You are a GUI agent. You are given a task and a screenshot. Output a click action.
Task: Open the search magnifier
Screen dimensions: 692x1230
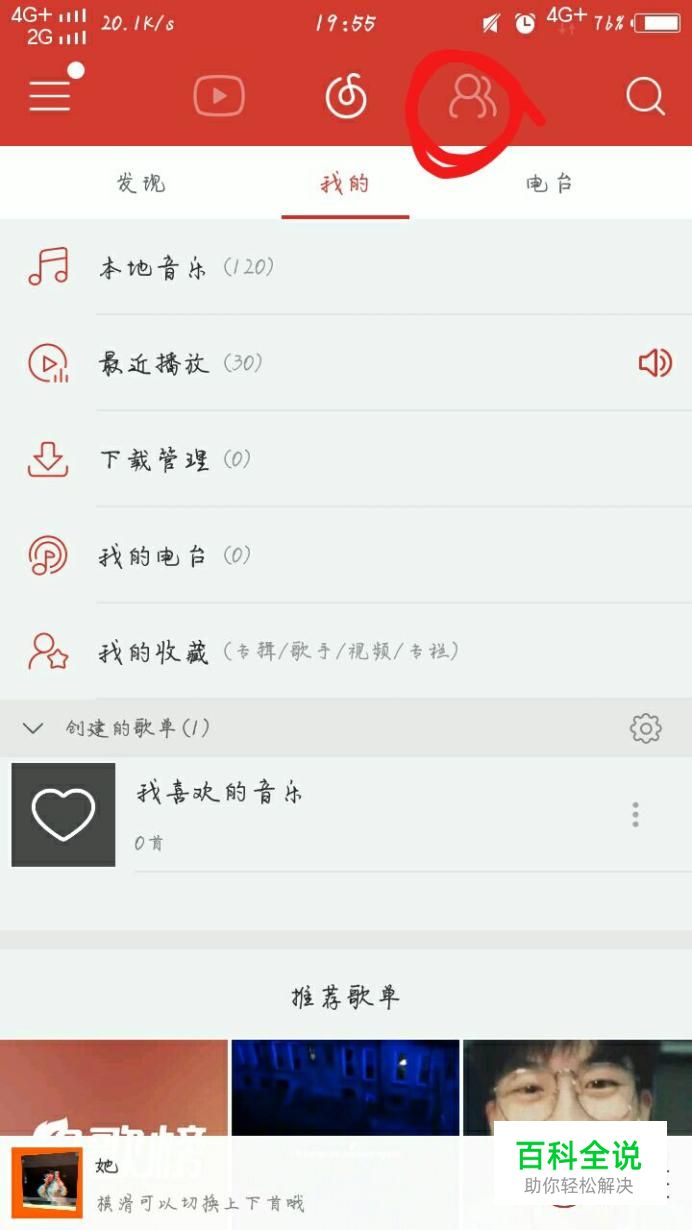click(x=645, y=97)
